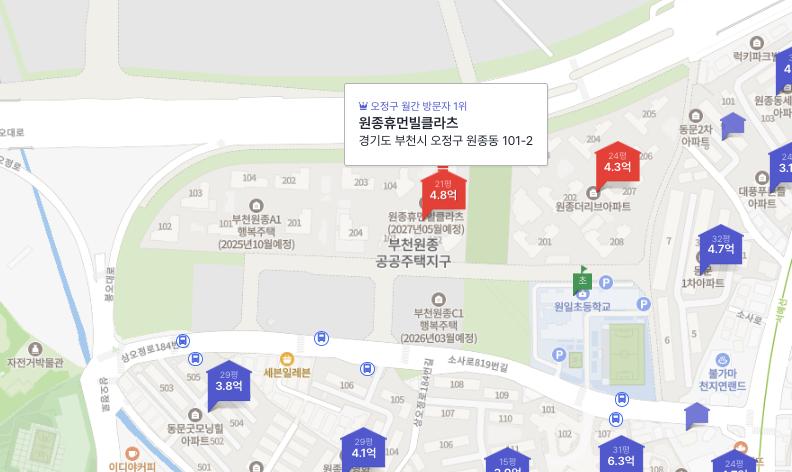The width and height of the screenshot is (792, 472).
Task: Open the red 21평 4.8억 marker
Action: coord(443,190)
